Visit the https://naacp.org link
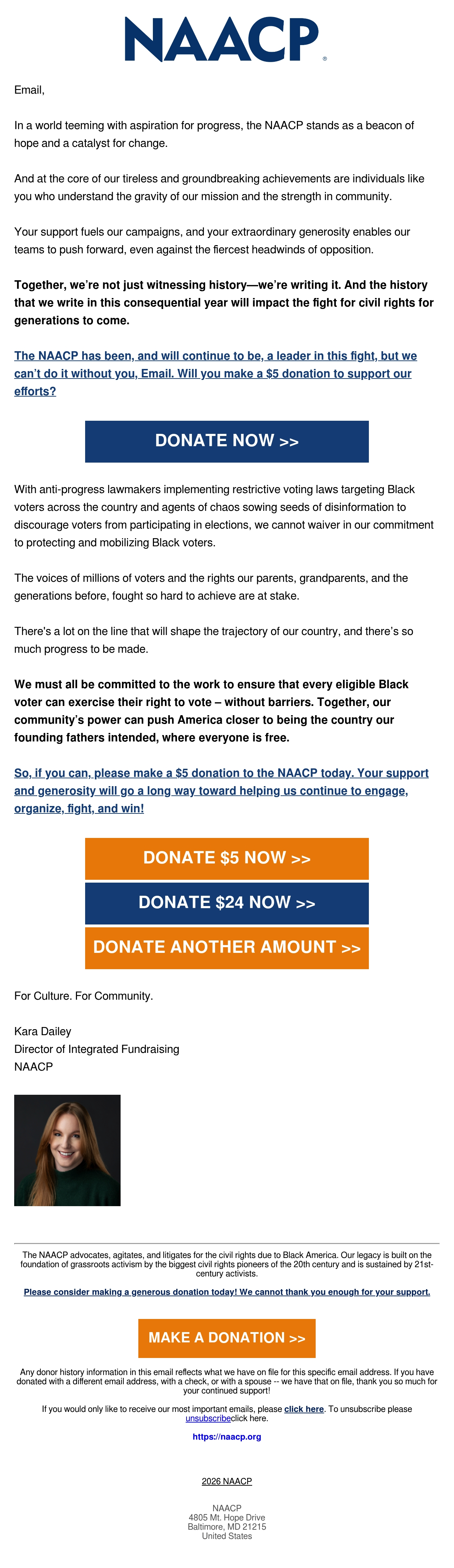454x1568 pixels. 226,1436
